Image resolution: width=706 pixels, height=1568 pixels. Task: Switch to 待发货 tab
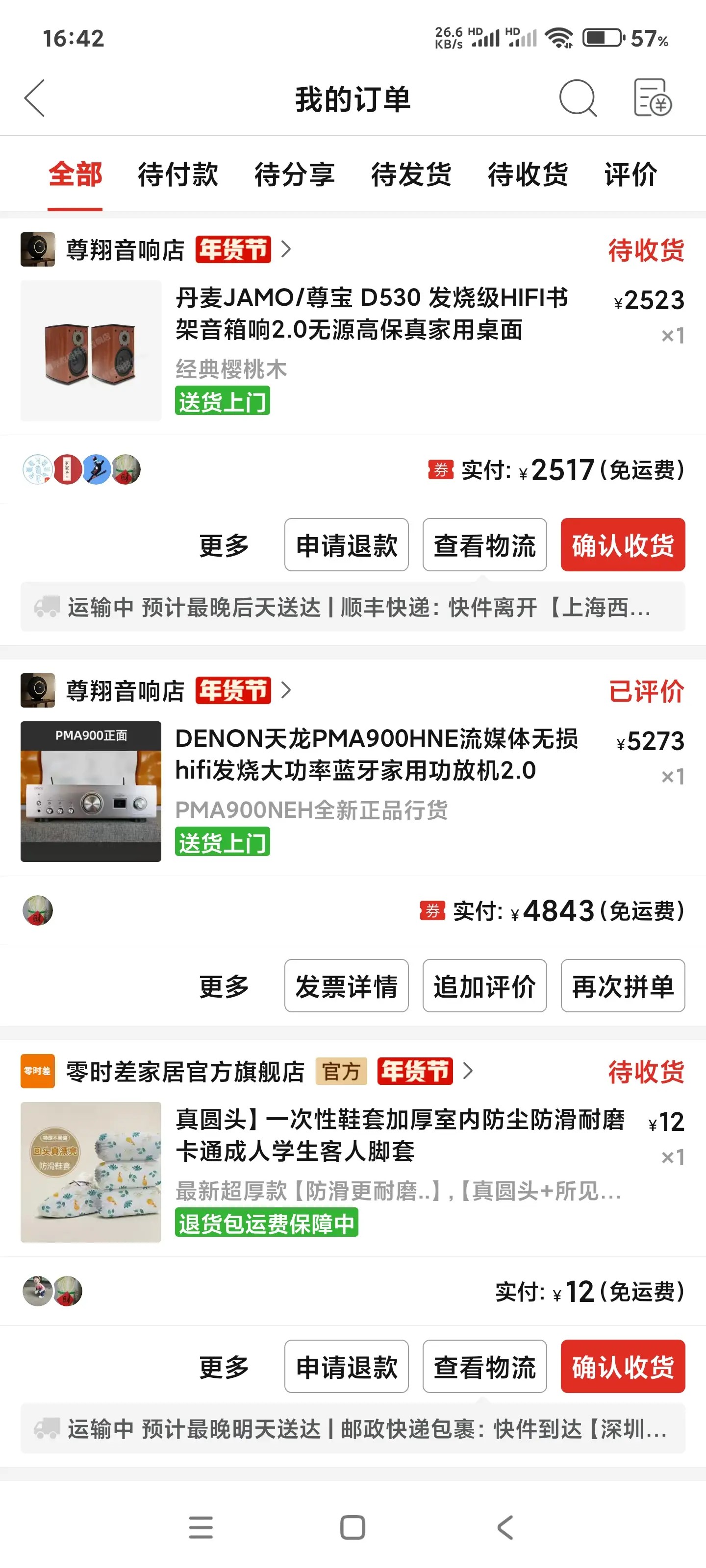click(411, 175)
